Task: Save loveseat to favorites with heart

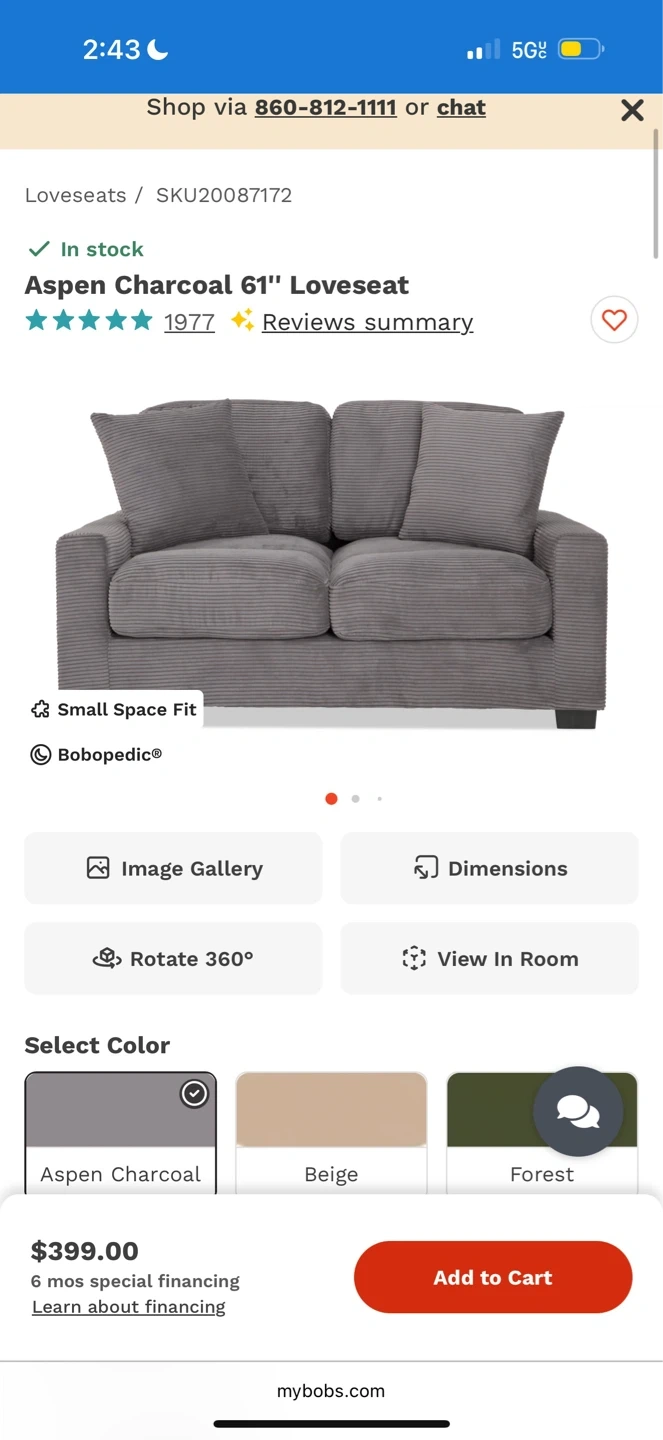Action: [x=614, y=320]
